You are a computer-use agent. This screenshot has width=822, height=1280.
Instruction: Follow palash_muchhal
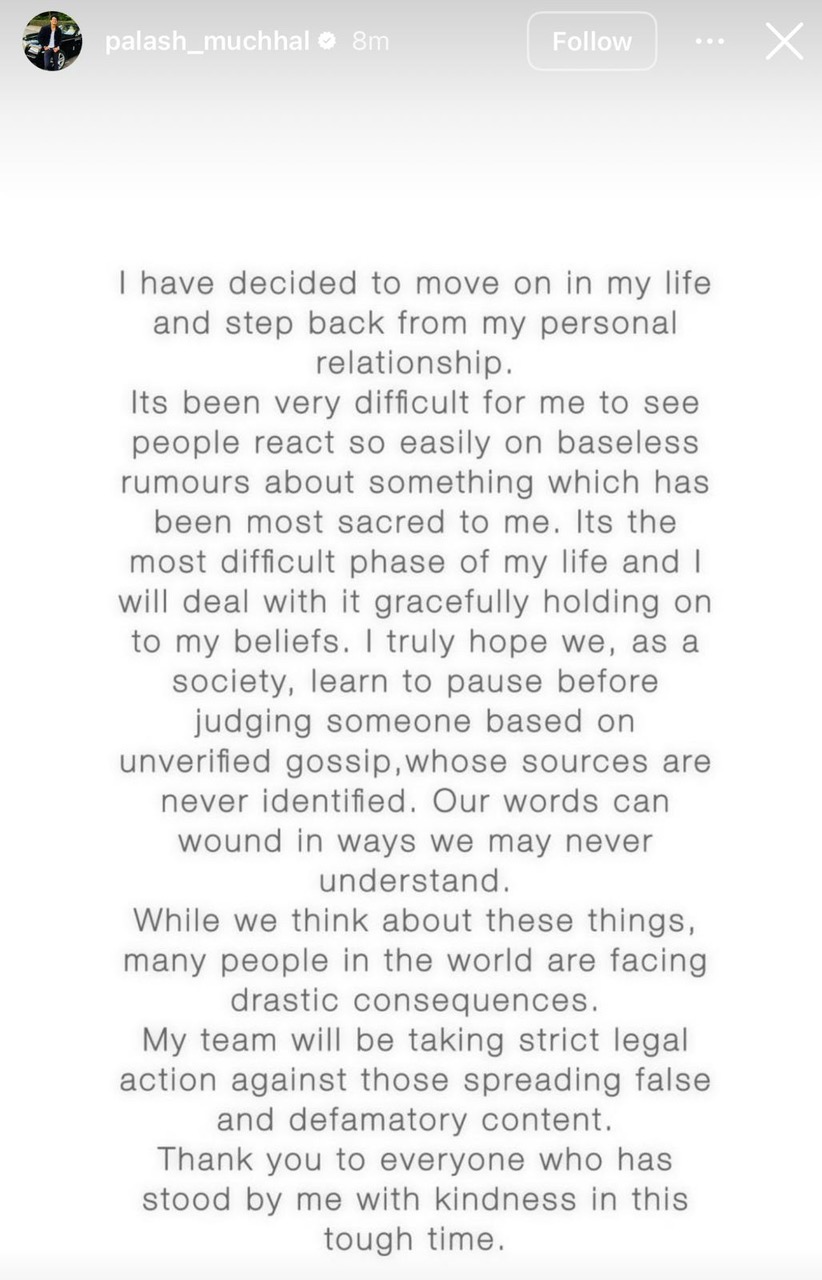[x=592, y=41]
